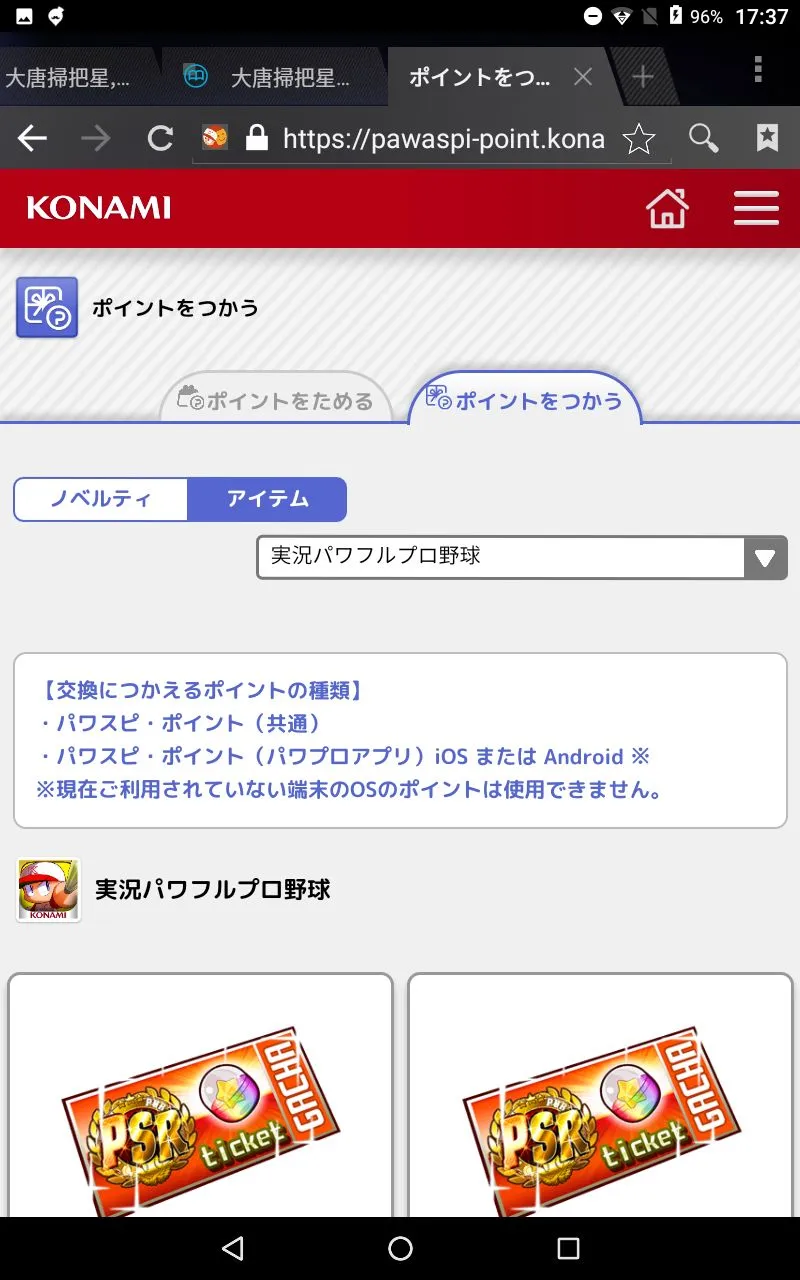Select the アイテム category
The height and width of the screenshot is (1280, 800).
267,499
